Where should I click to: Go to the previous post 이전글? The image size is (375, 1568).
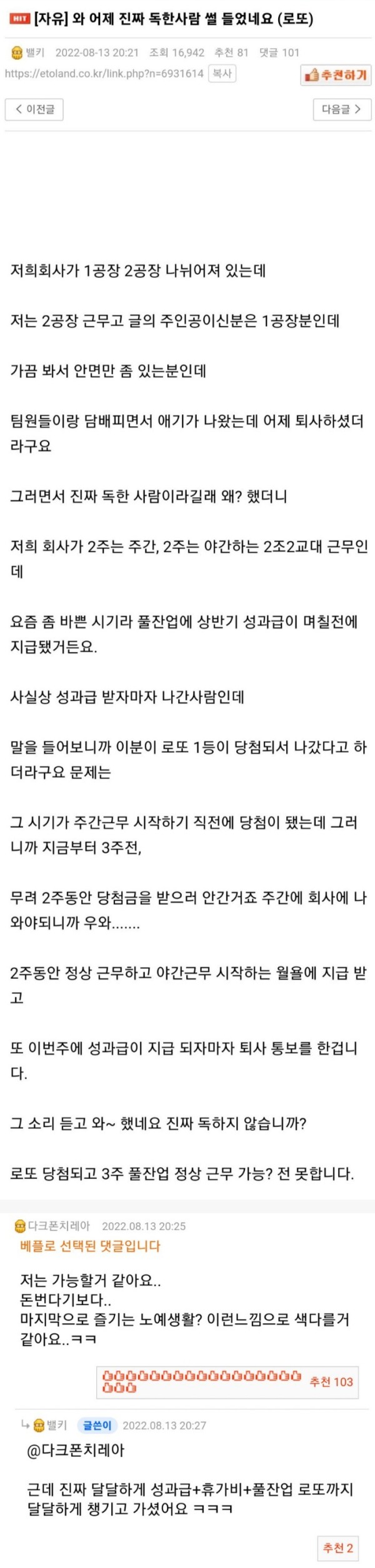(x=34, y=109)
